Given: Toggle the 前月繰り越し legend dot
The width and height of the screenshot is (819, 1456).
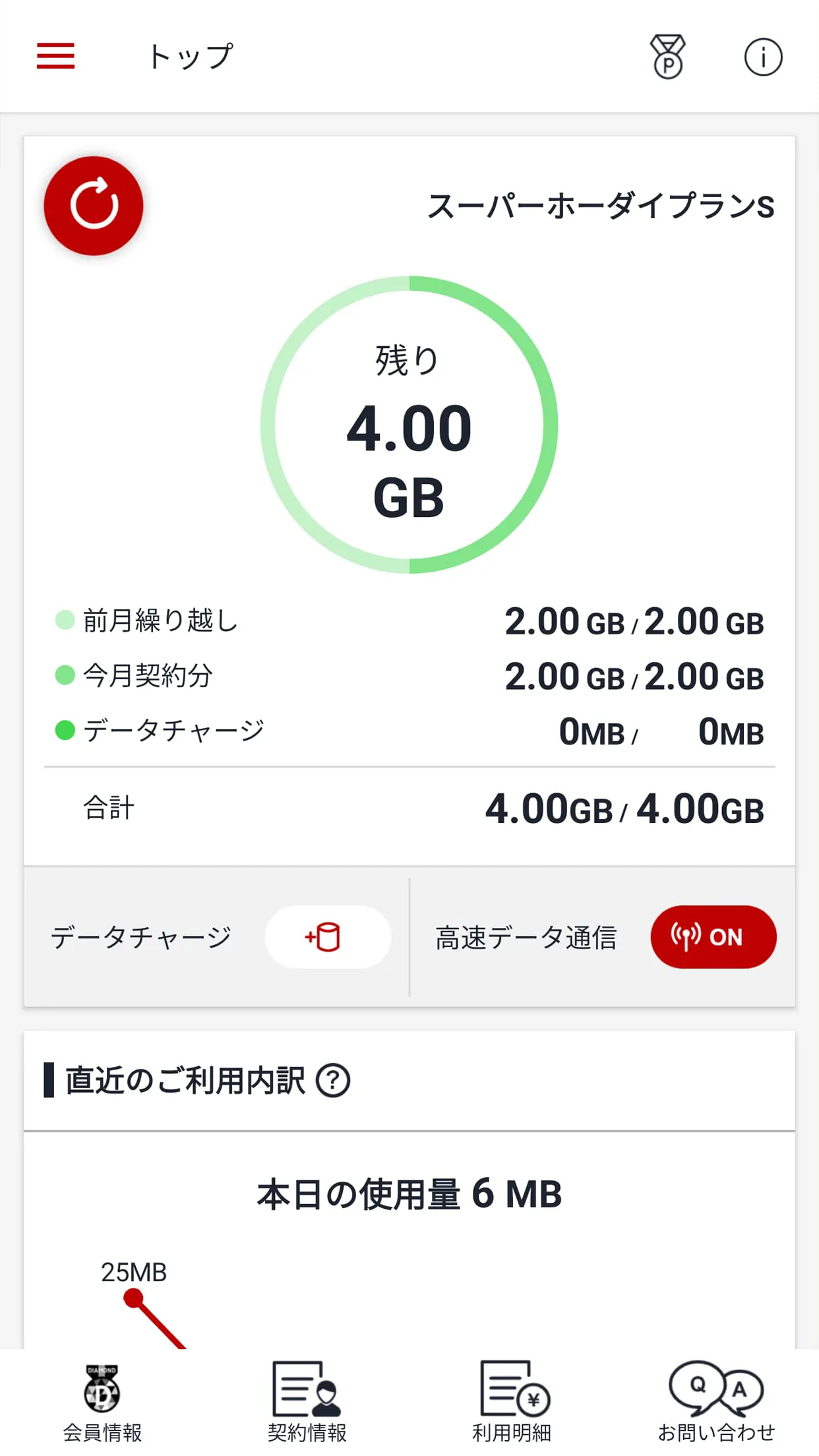Looking at the screenshot, I should (63, 619).
